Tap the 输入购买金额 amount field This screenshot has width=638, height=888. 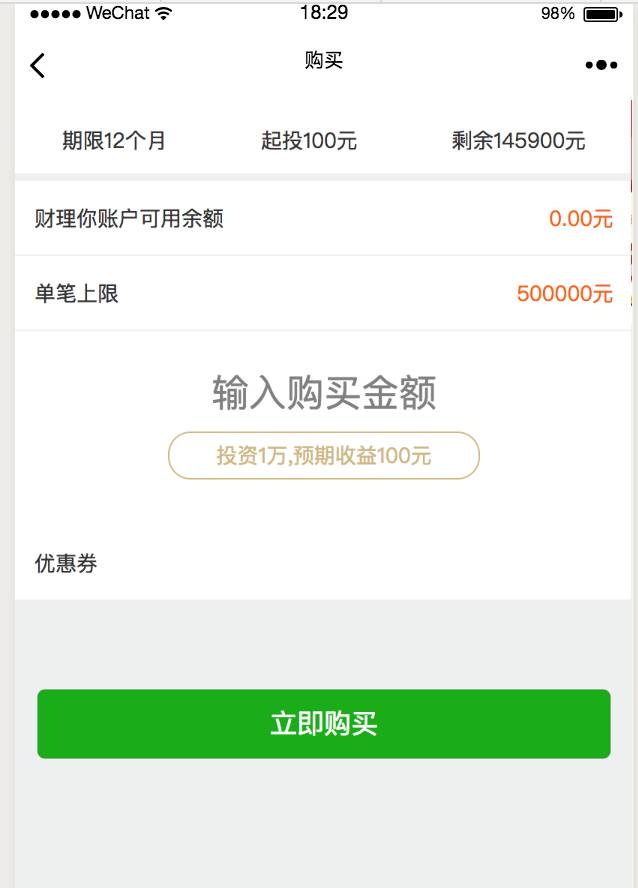point(323,393)
